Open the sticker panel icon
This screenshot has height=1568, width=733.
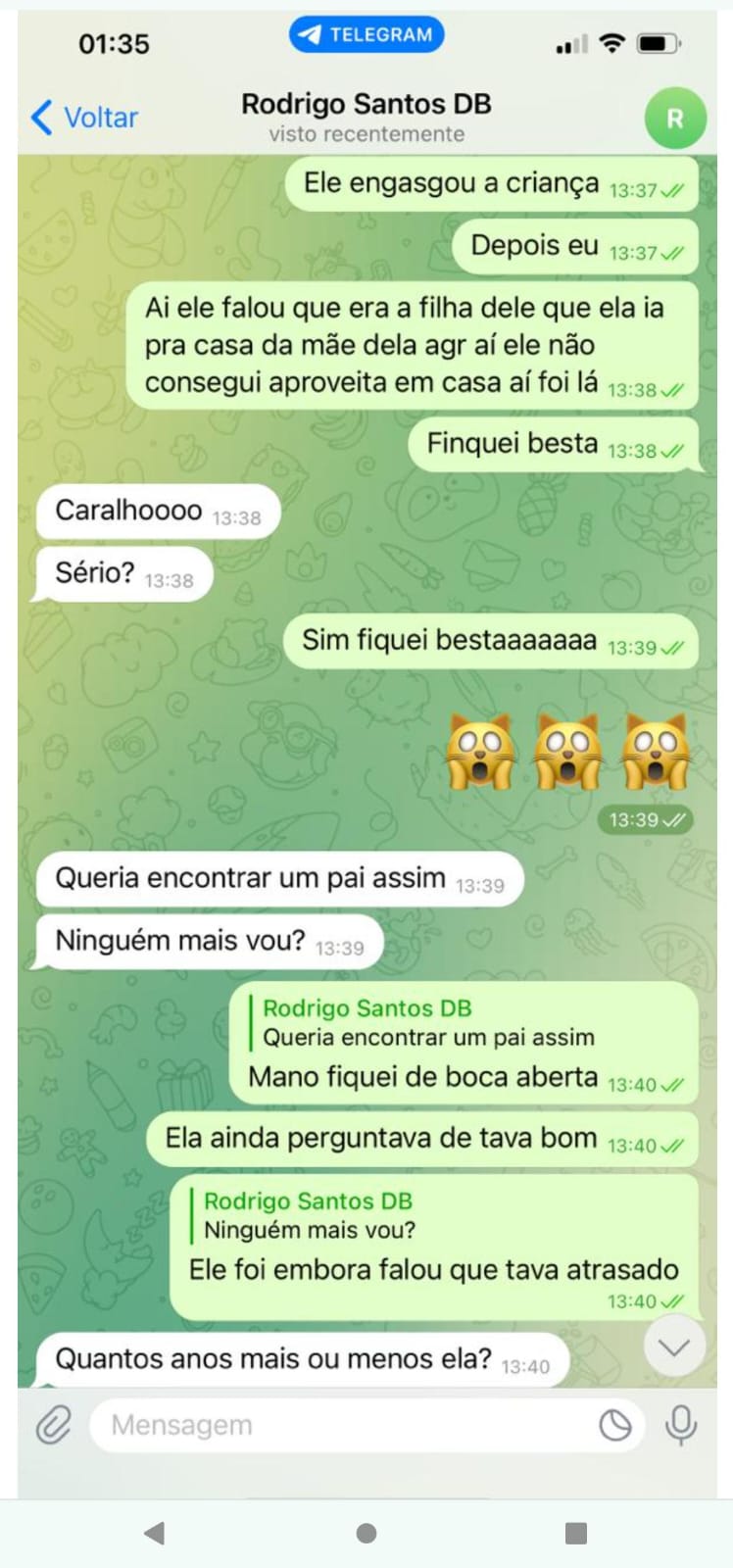tap(615, 1425)
